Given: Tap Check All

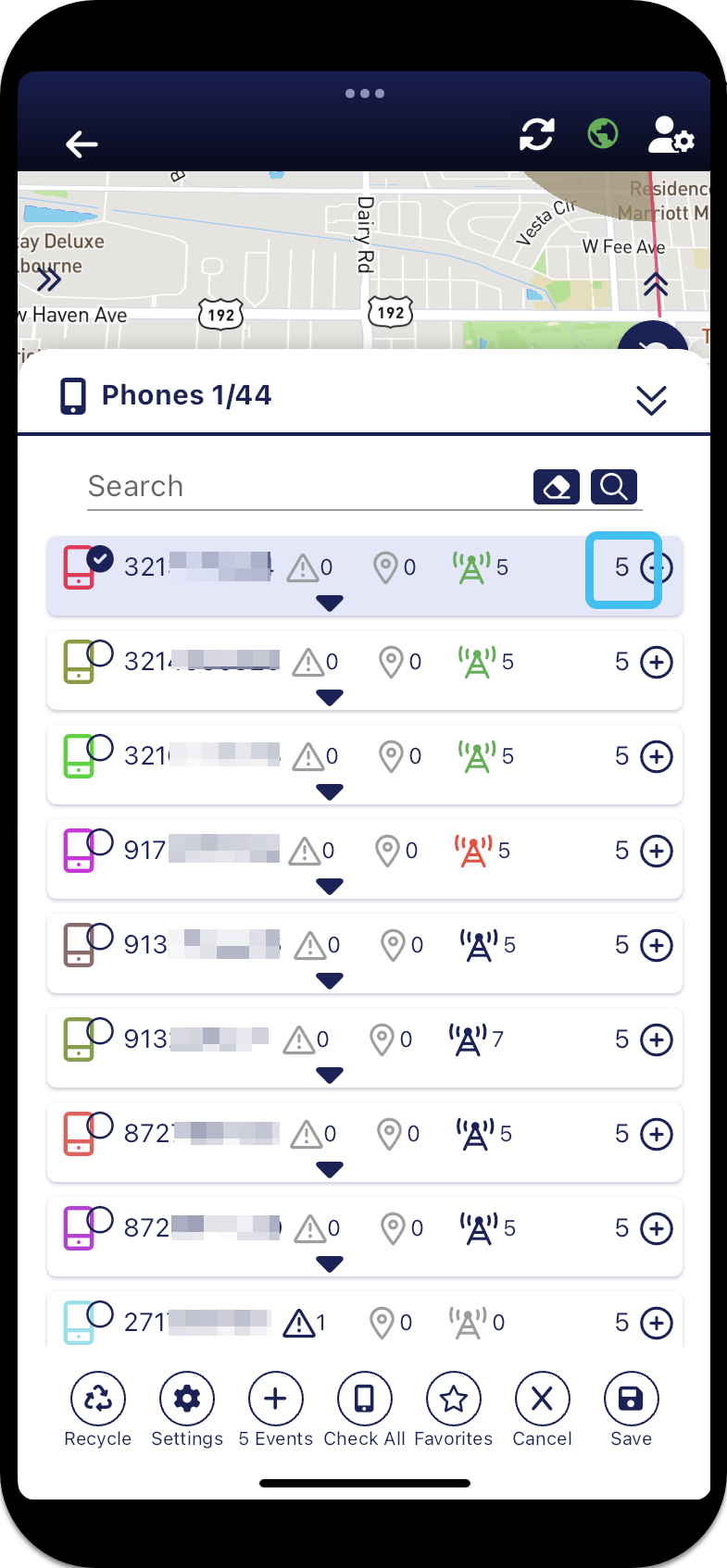Looking at the screenshot, I should [365, 1409].
